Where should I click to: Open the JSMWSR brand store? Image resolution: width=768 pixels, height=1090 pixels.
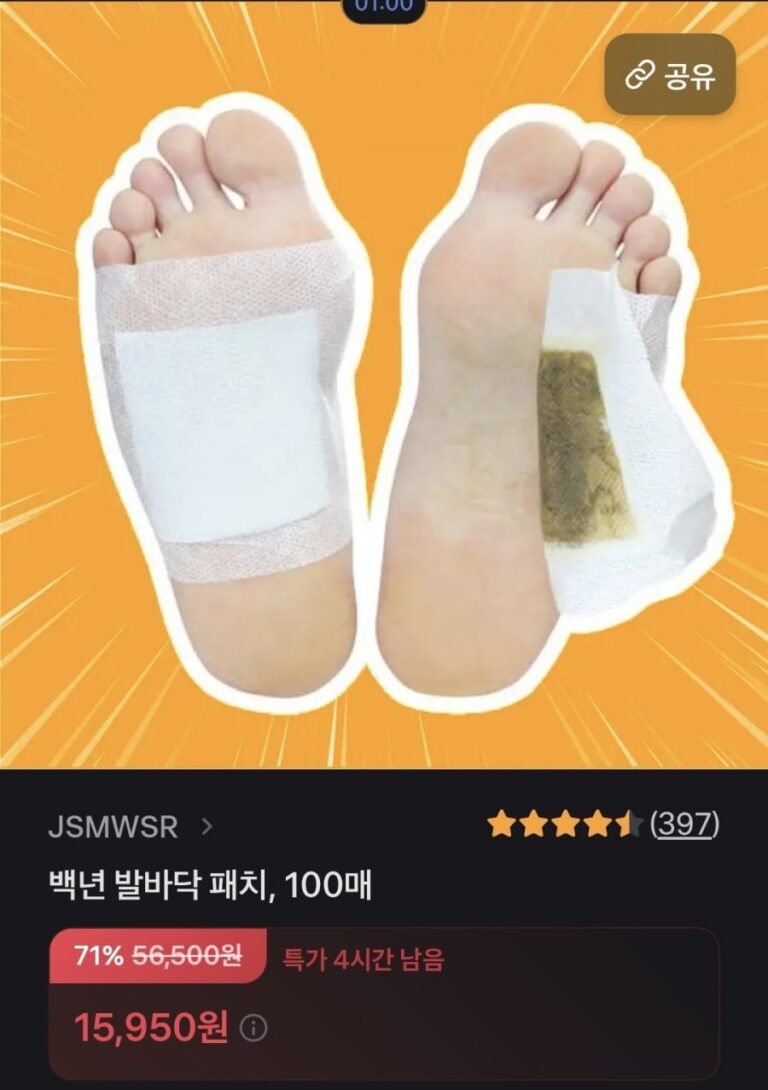tap(129, 828)
